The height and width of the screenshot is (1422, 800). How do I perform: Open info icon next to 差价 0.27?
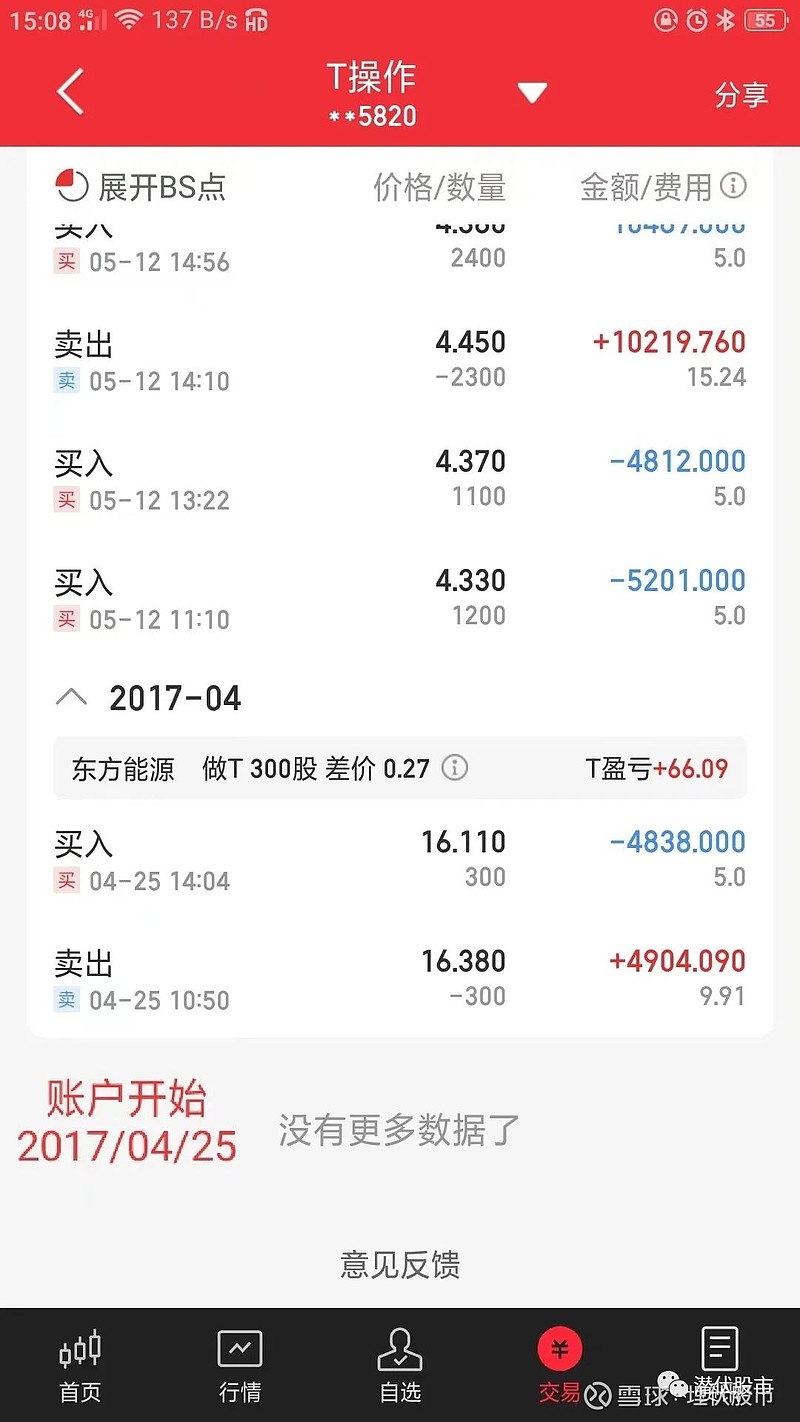(x=455, y=768)
